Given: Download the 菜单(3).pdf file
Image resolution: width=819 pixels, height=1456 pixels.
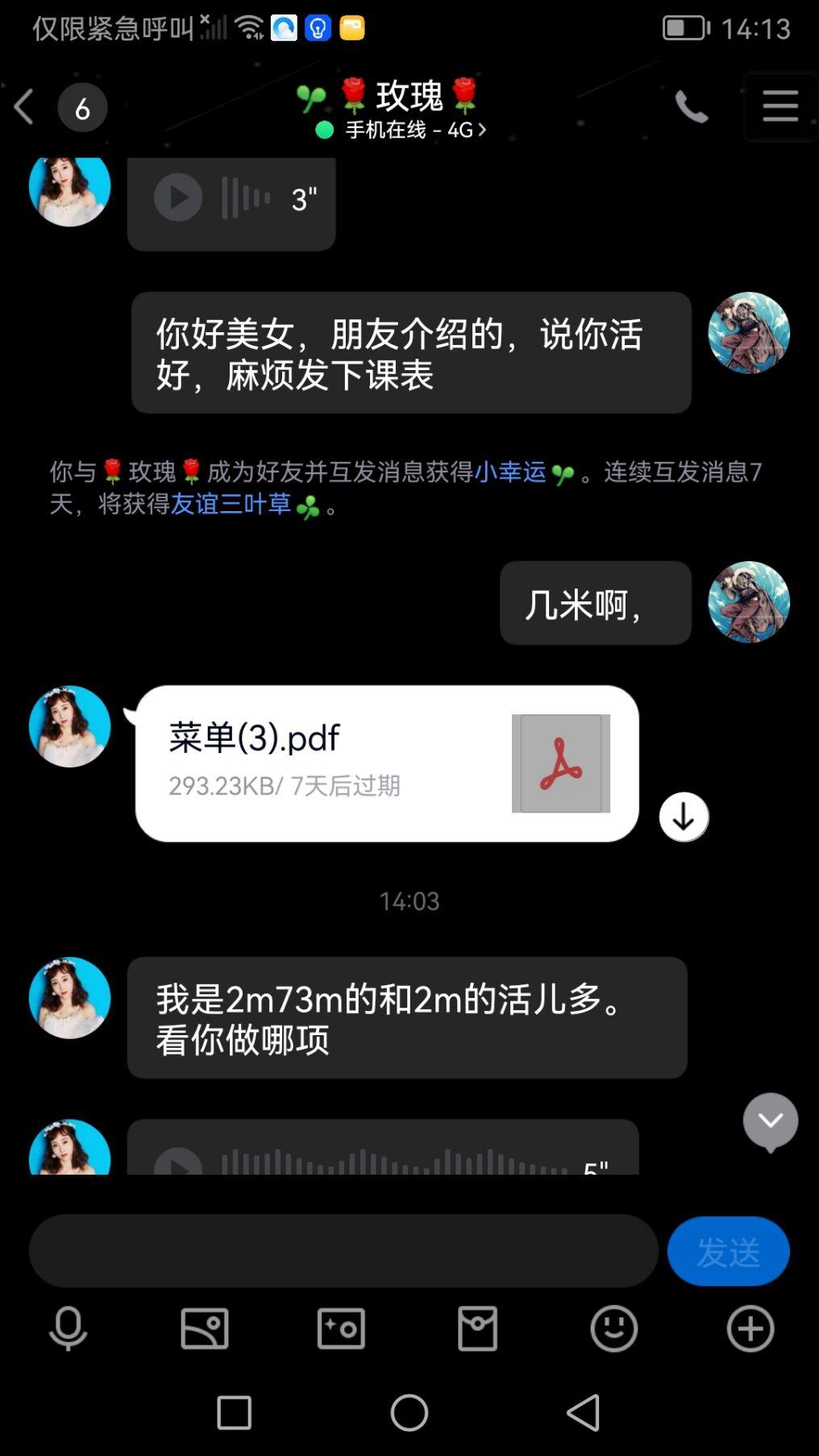Looking at the screenshot, I should pyautogui.click(x=684, y=817).
